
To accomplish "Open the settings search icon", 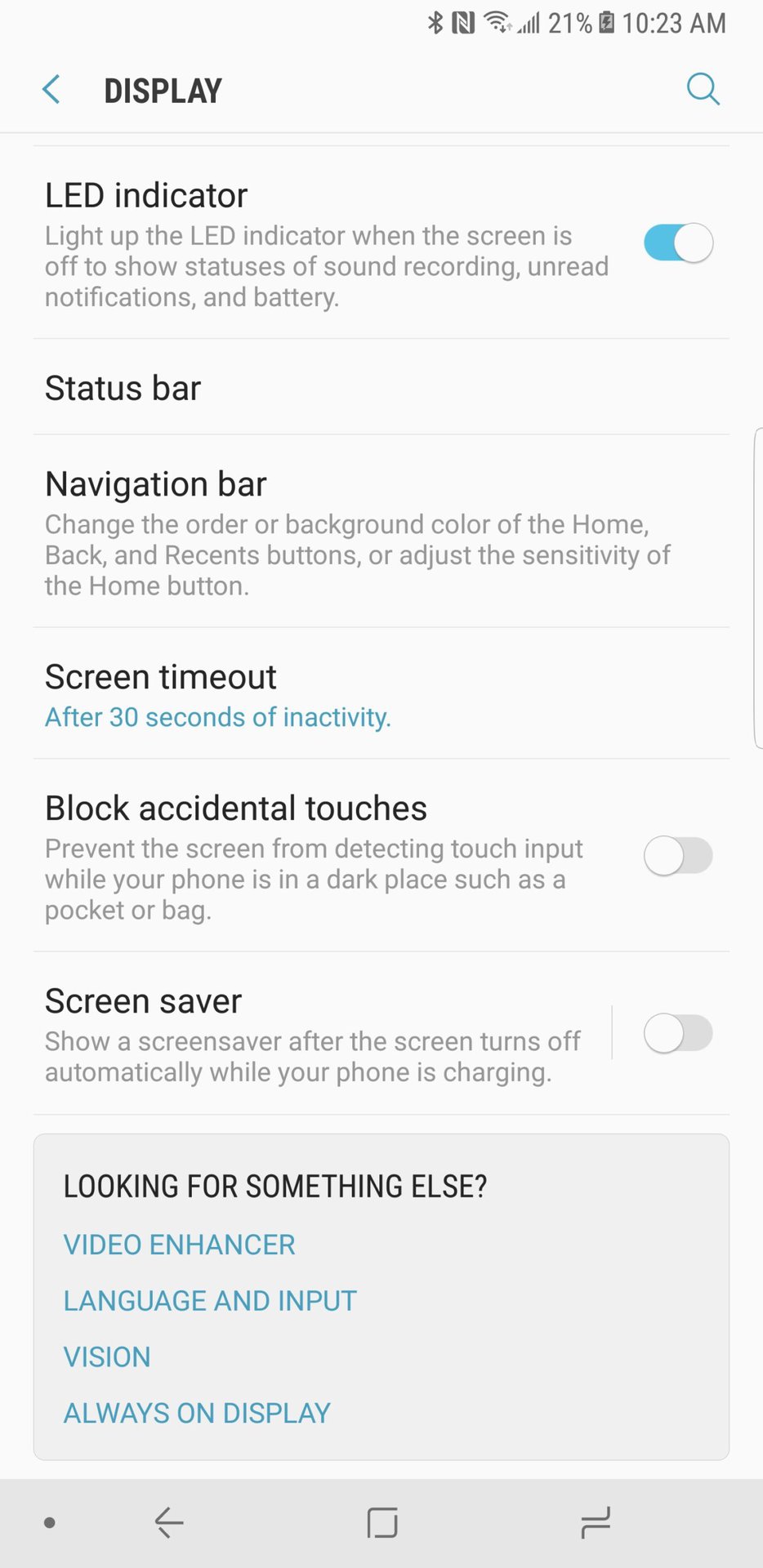I will point(703,89).
